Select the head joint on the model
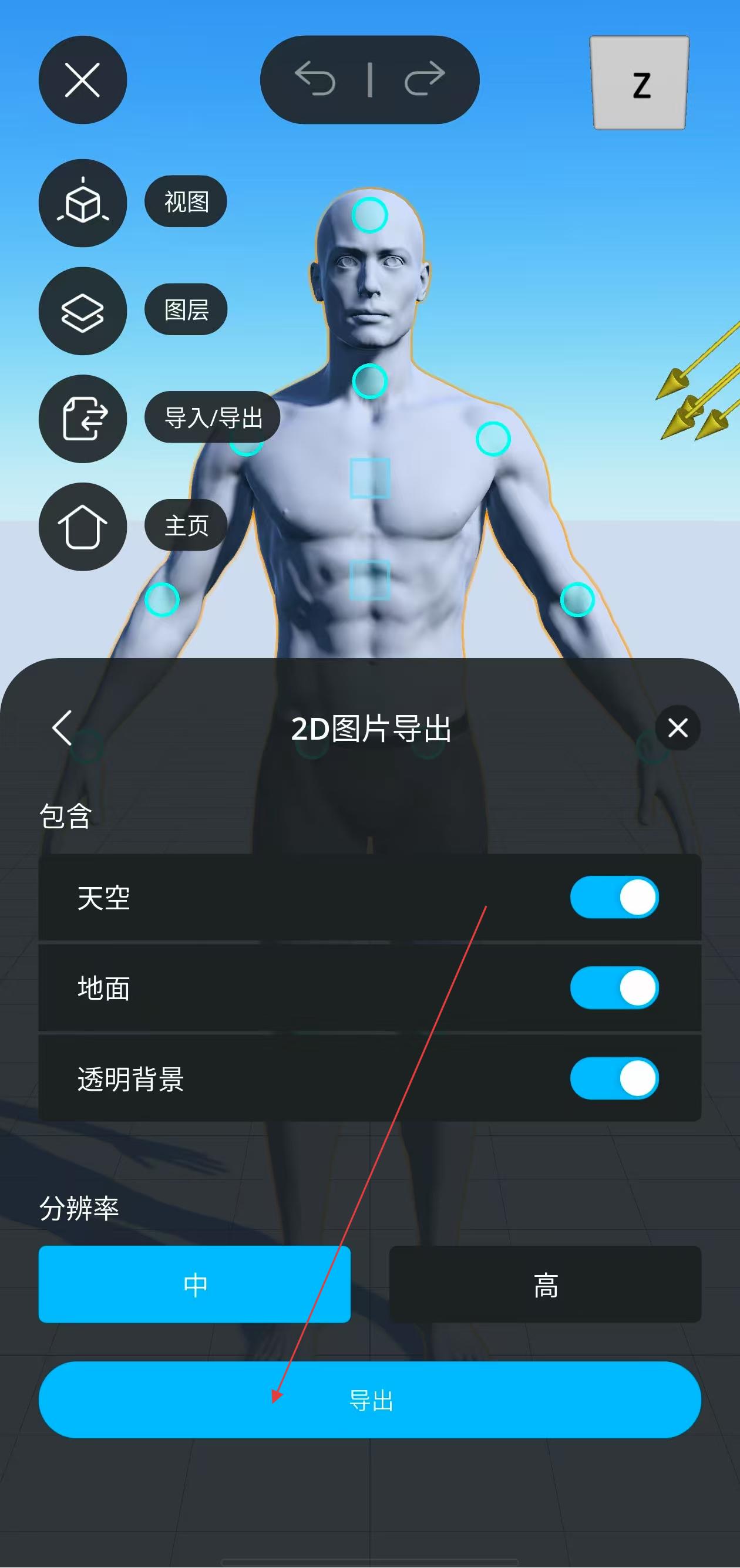Screen dimensions: 740x1568 point(369,215)
